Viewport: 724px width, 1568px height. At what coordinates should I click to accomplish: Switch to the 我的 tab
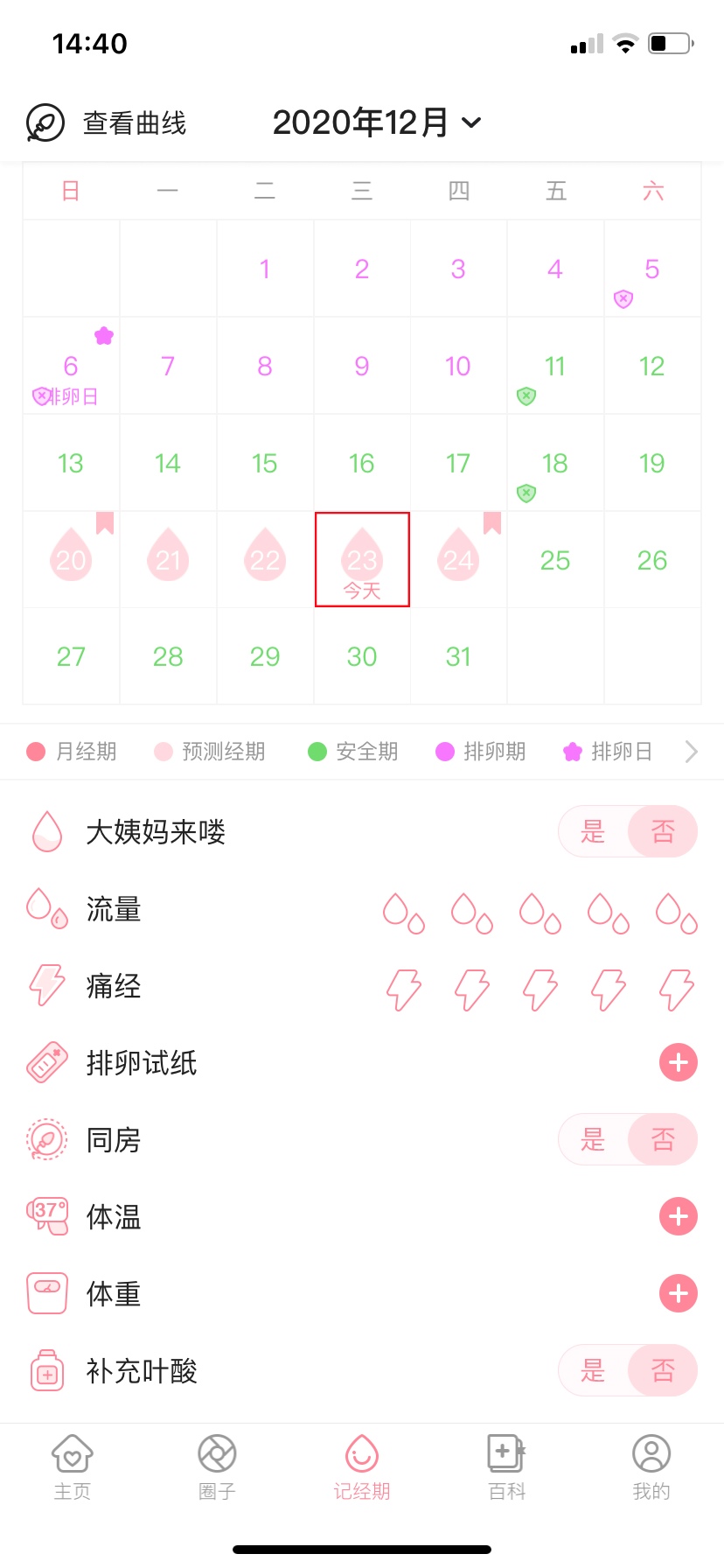coord(651,1467)
